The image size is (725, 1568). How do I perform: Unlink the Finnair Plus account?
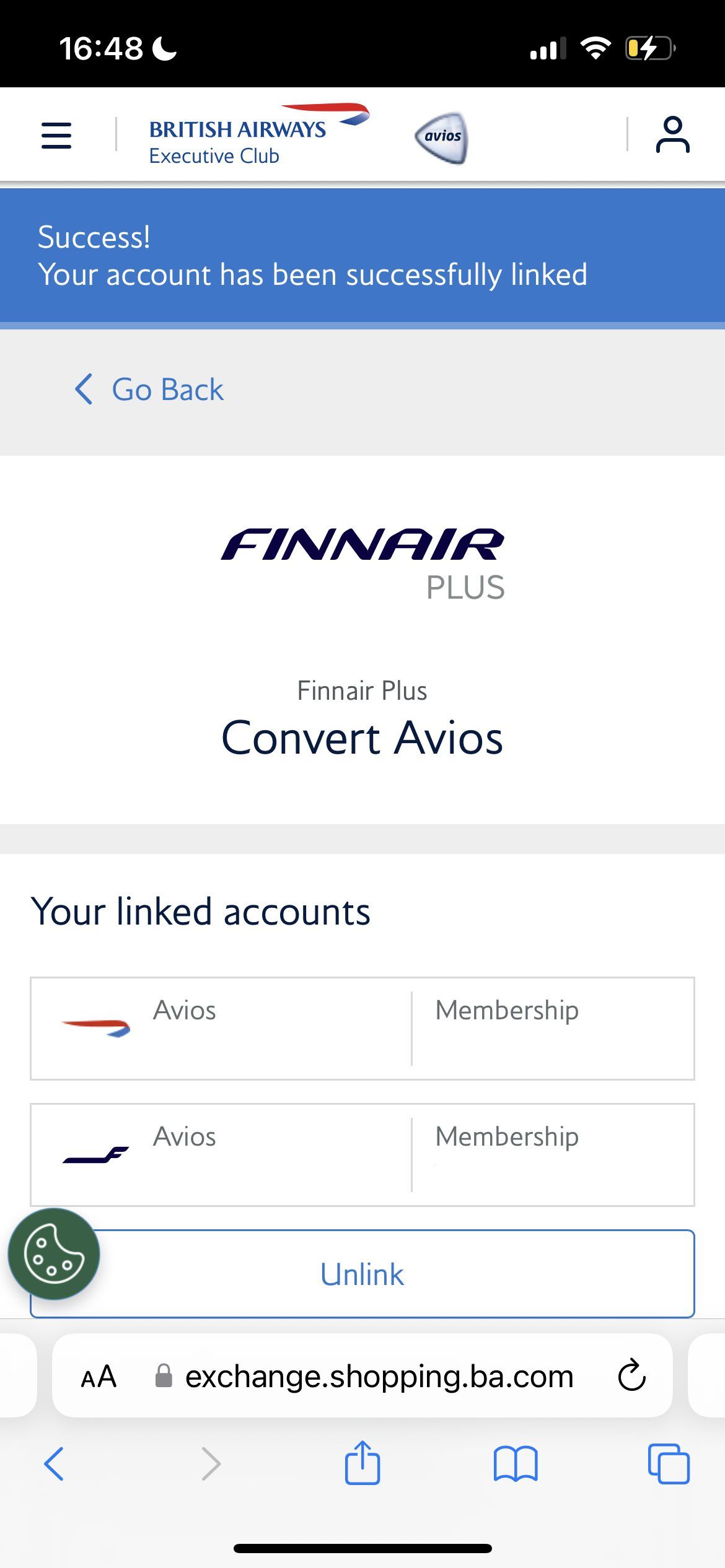point(362,1274)
